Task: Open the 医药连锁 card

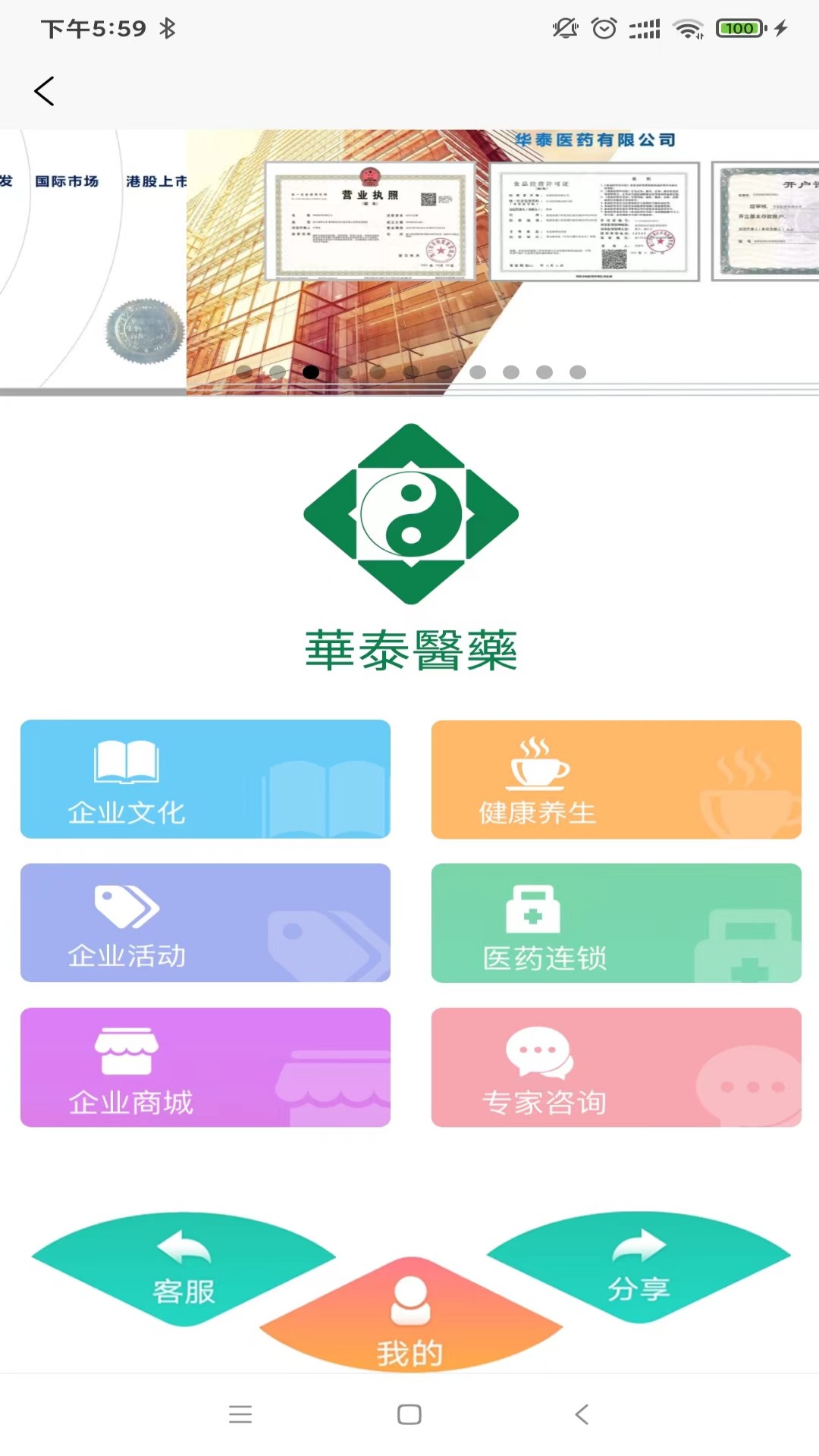Action: 616,922
